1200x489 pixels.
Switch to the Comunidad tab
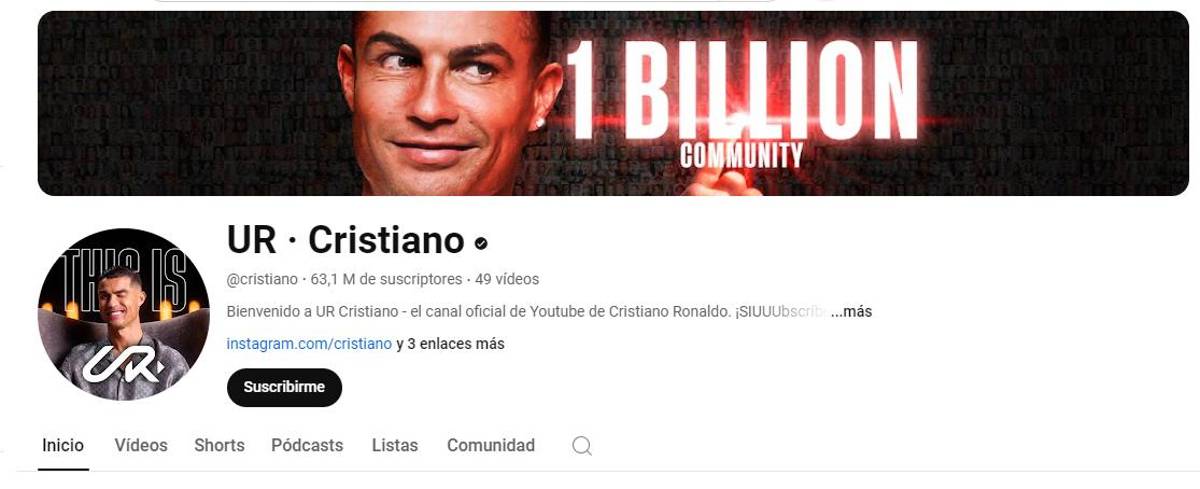point(490,446)
